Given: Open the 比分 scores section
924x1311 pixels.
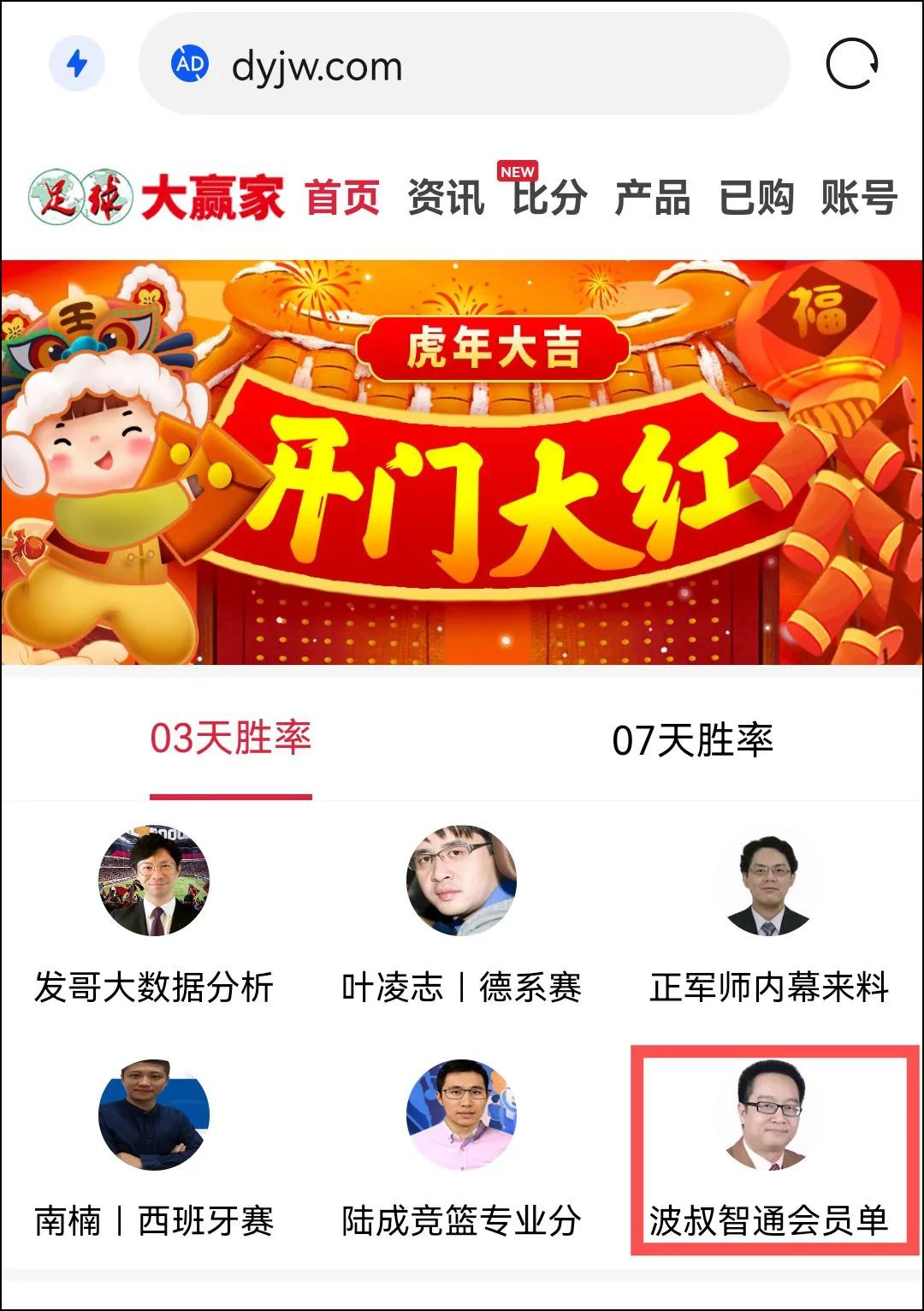Looking at the screenshot, I should click(x=549, y=198).
